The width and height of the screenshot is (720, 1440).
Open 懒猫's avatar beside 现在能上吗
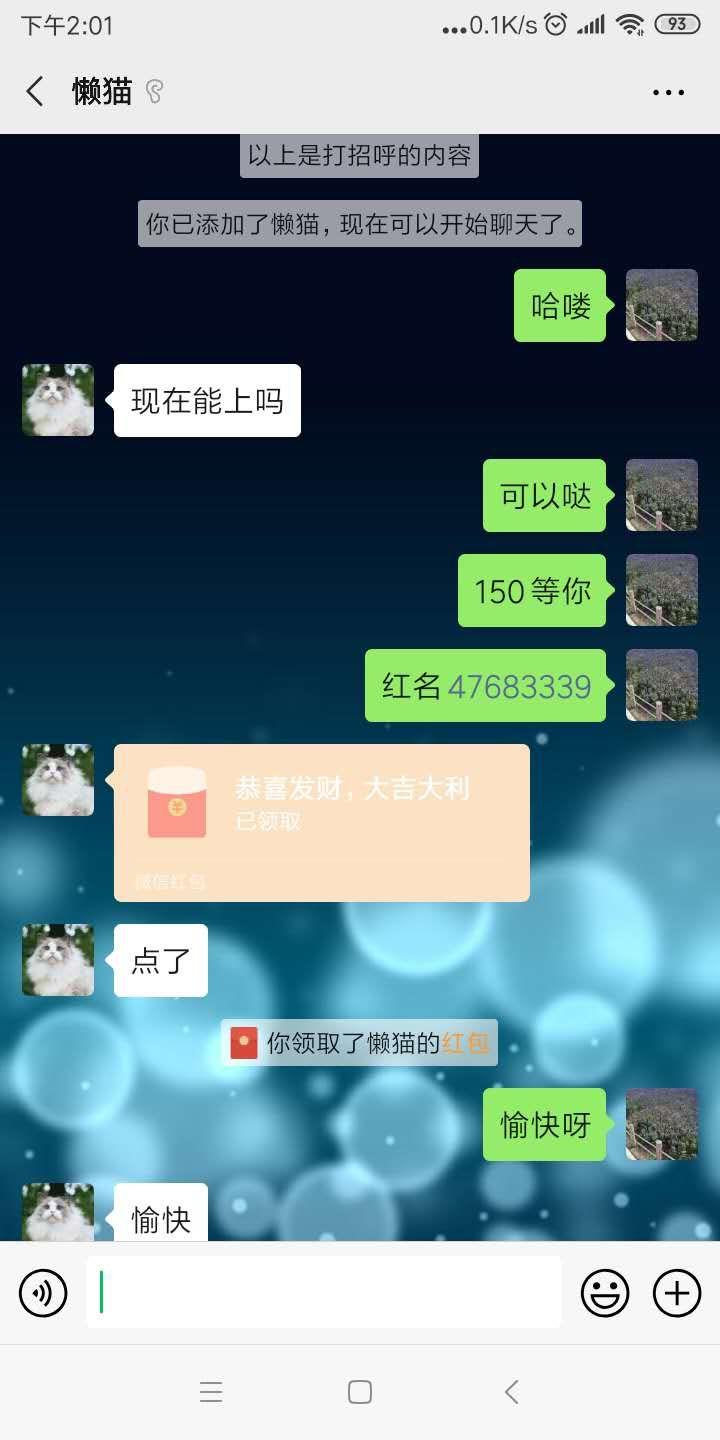(x=58, y=400)
